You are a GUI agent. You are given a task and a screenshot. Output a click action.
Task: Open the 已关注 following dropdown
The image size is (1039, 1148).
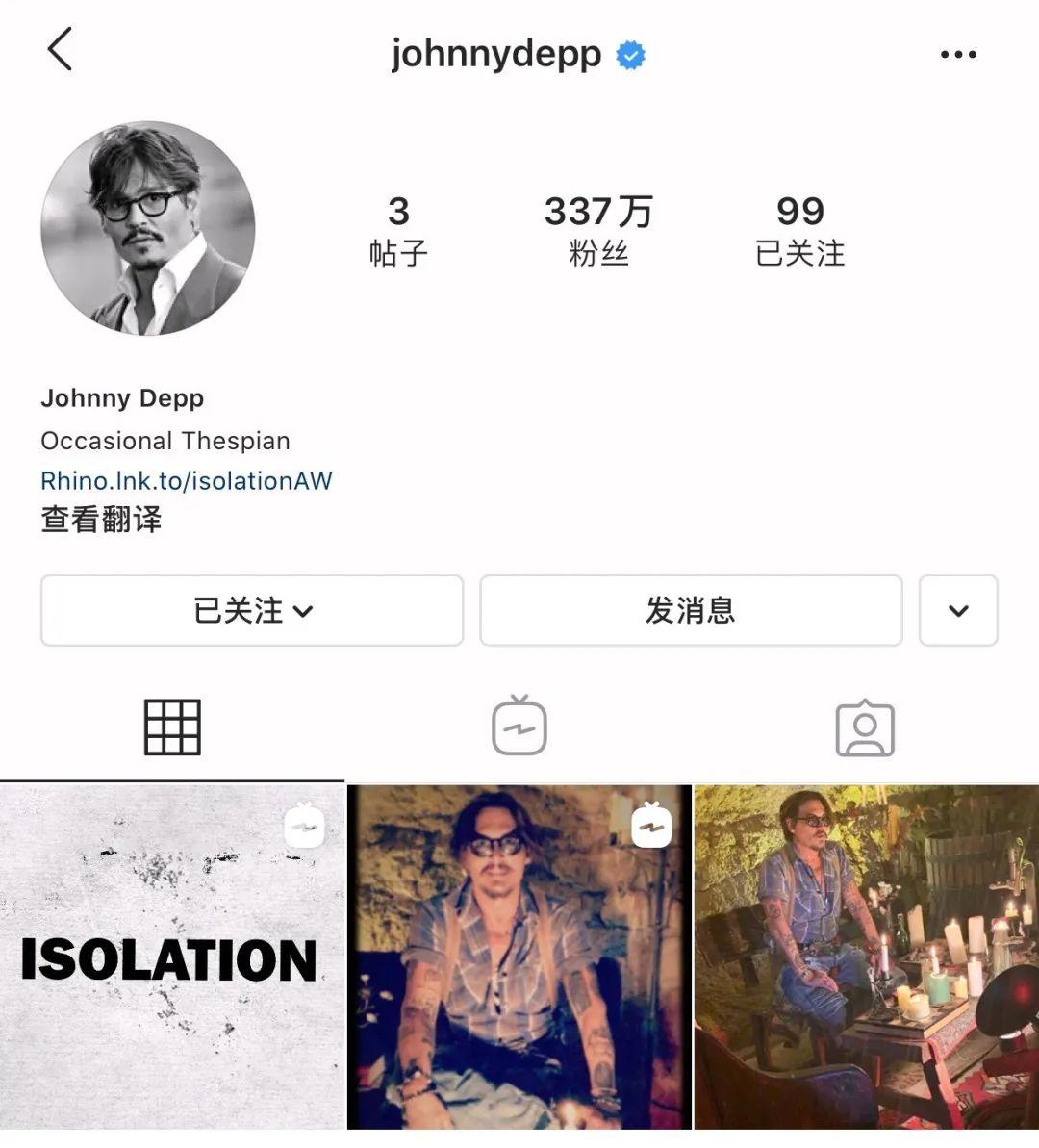(x=252, y=610)
